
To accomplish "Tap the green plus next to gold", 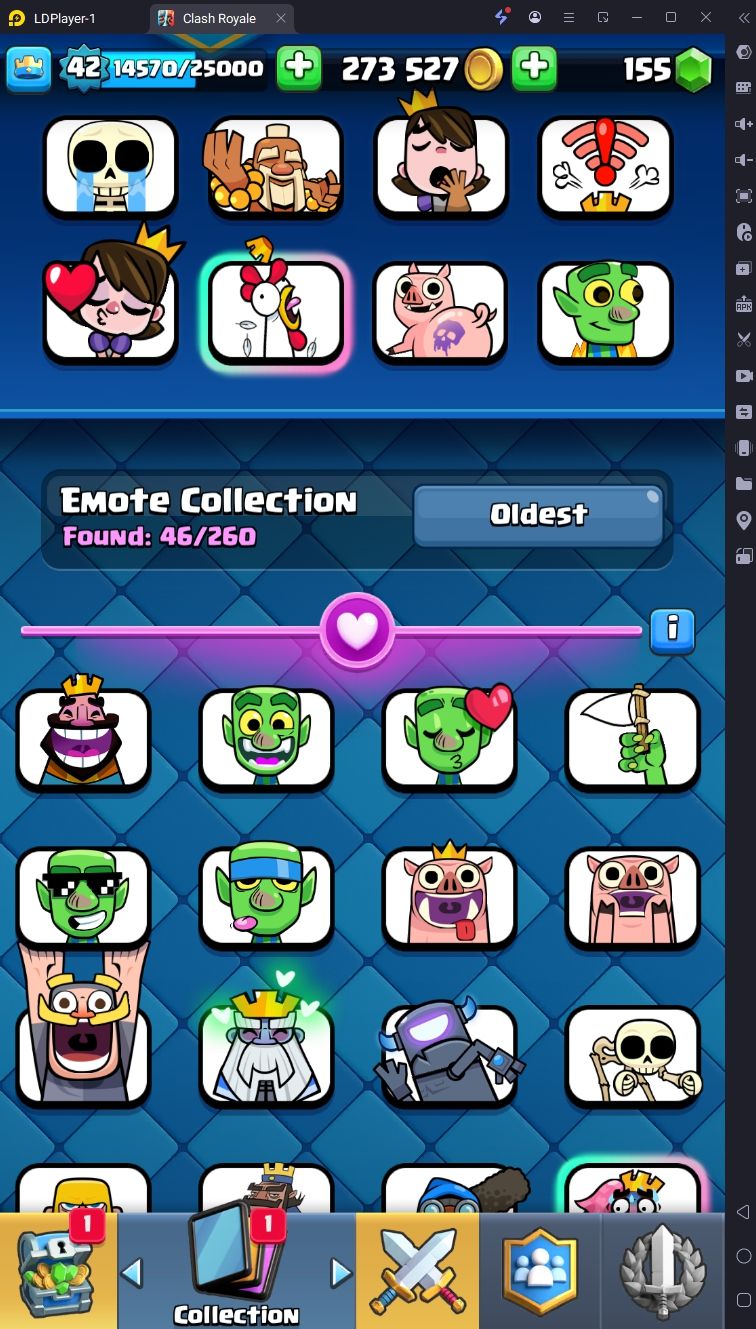I will tap(535, 68).
